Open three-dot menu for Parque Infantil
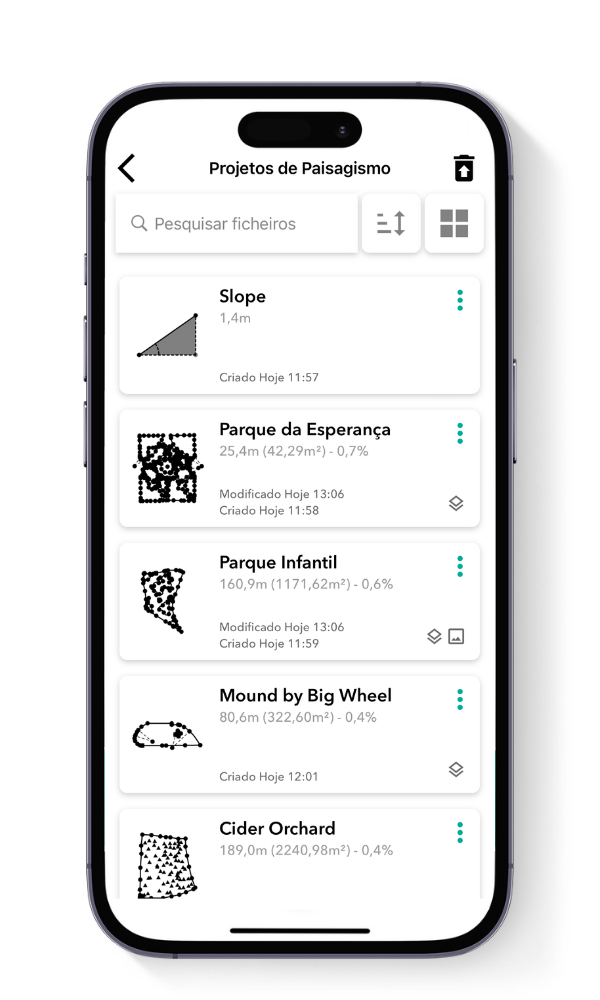The width and height of the screenshot is (600, 1000). [460, 566]
